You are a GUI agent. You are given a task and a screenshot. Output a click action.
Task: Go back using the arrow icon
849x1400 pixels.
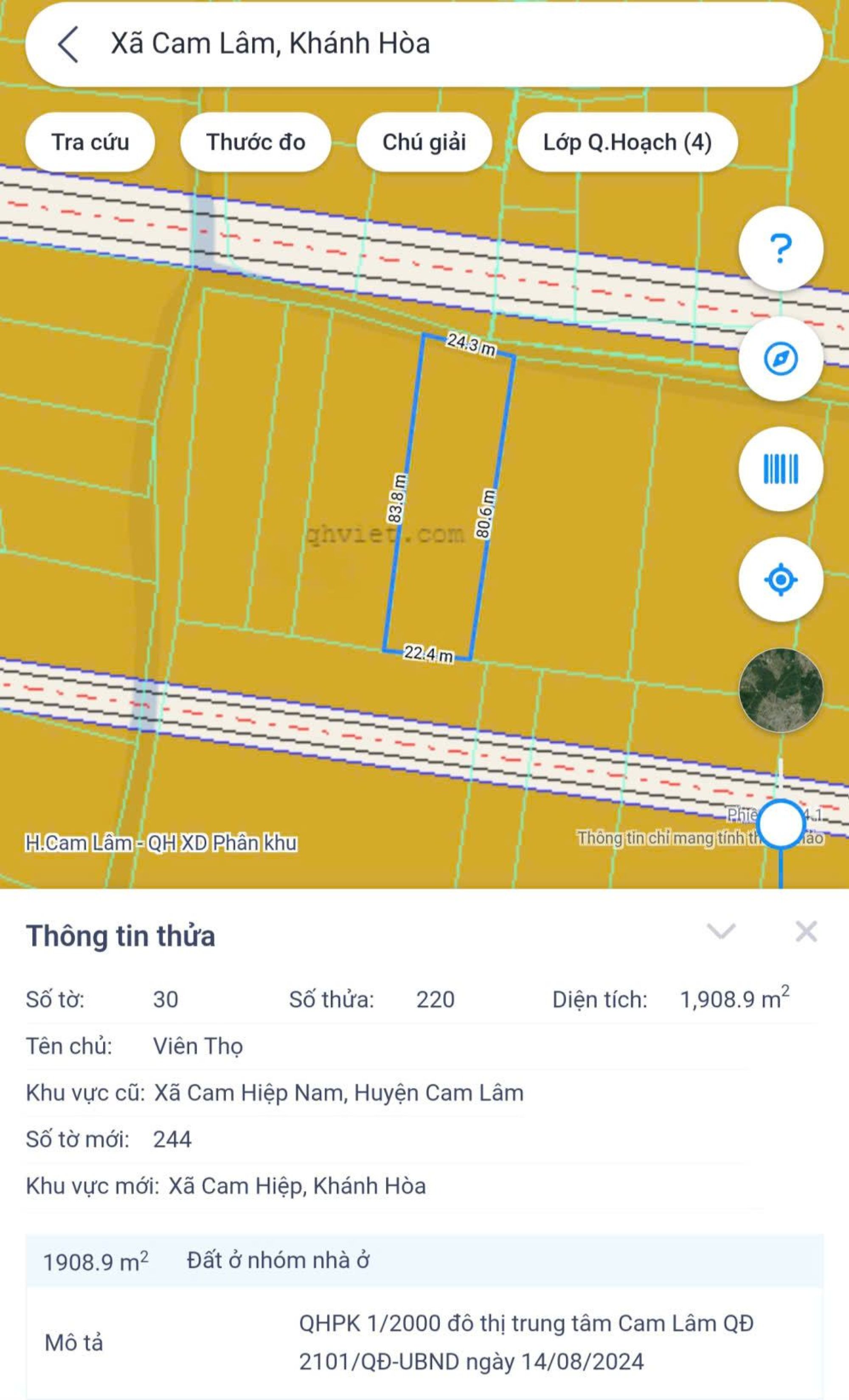click(x=68, y=44)
